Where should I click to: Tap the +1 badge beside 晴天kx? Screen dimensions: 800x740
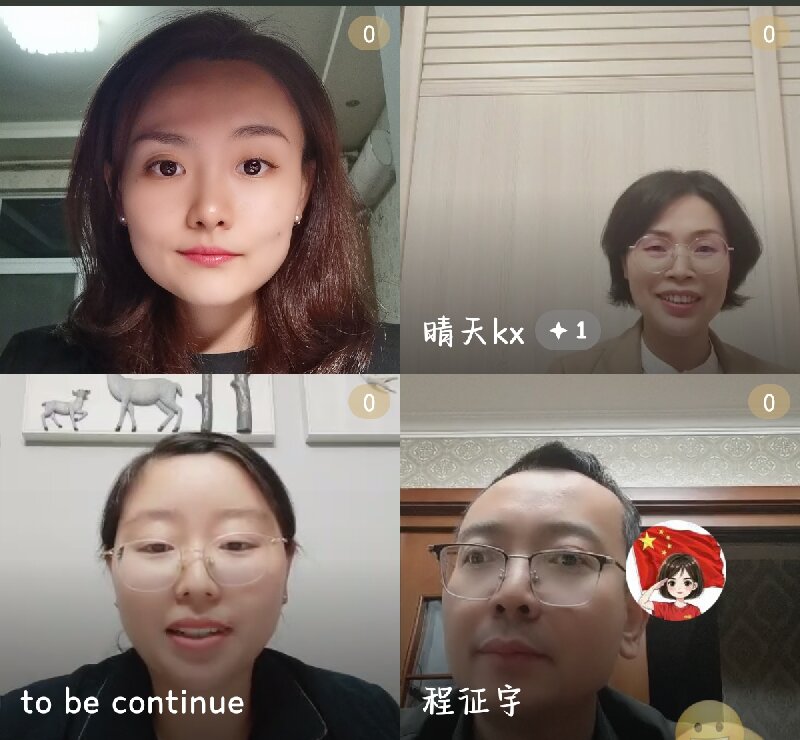tap(568, 331)
